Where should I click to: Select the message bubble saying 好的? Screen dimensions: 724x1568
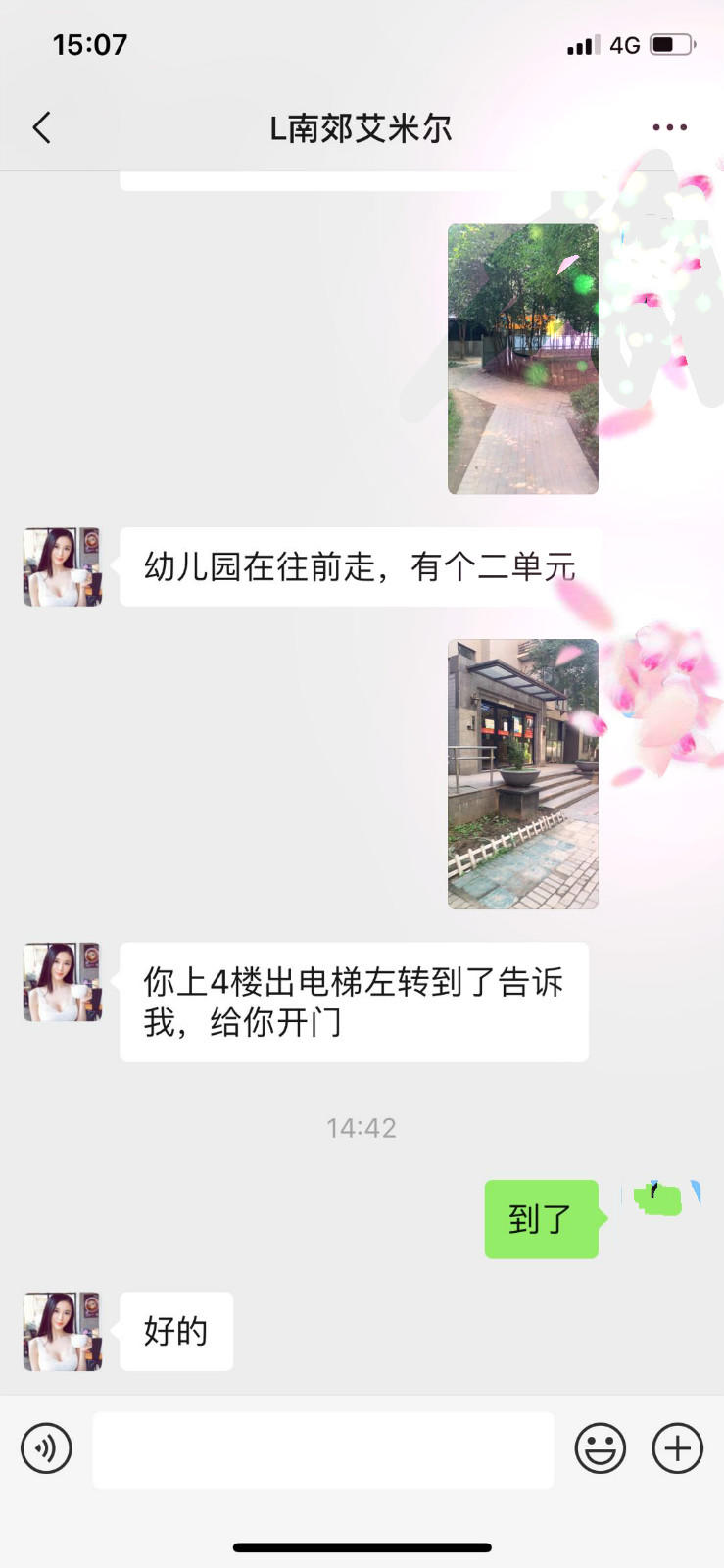click(x=175, y=1331)
